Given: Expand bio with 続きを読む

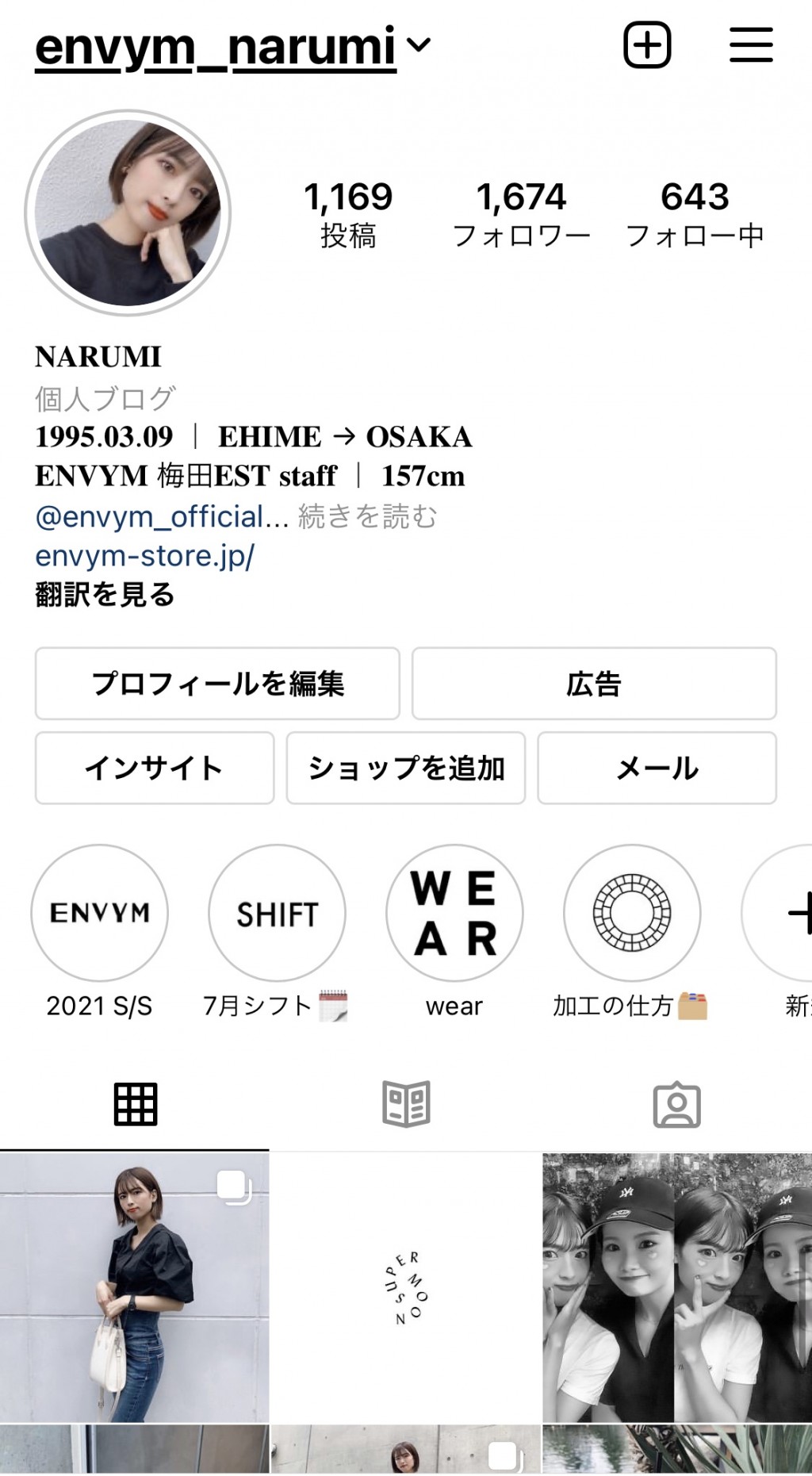Looking at the screenshot, I should (x=367, y=517).
